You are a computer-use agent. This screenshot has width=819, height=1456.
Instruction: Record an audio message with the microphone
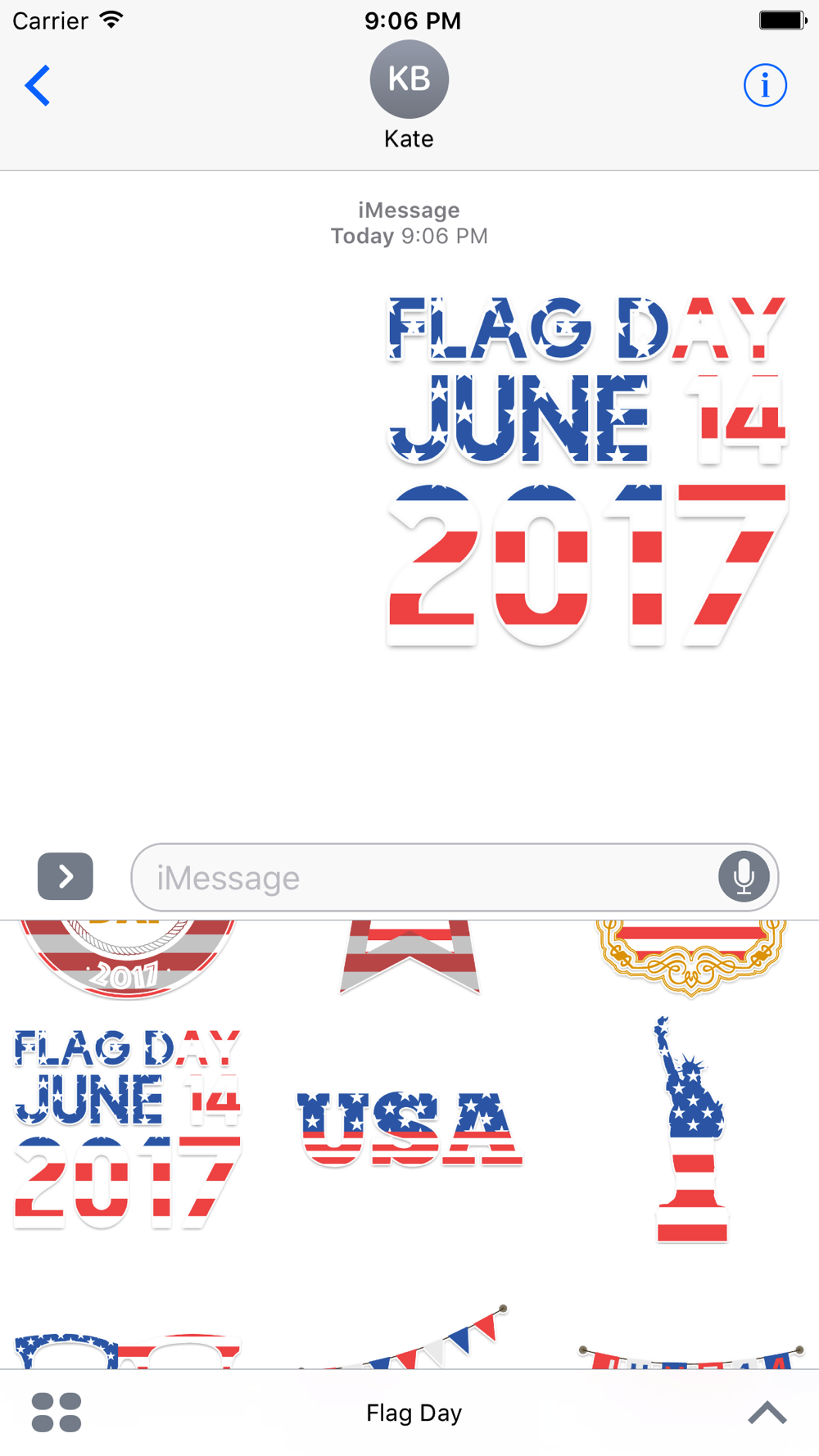coord(744,877)
